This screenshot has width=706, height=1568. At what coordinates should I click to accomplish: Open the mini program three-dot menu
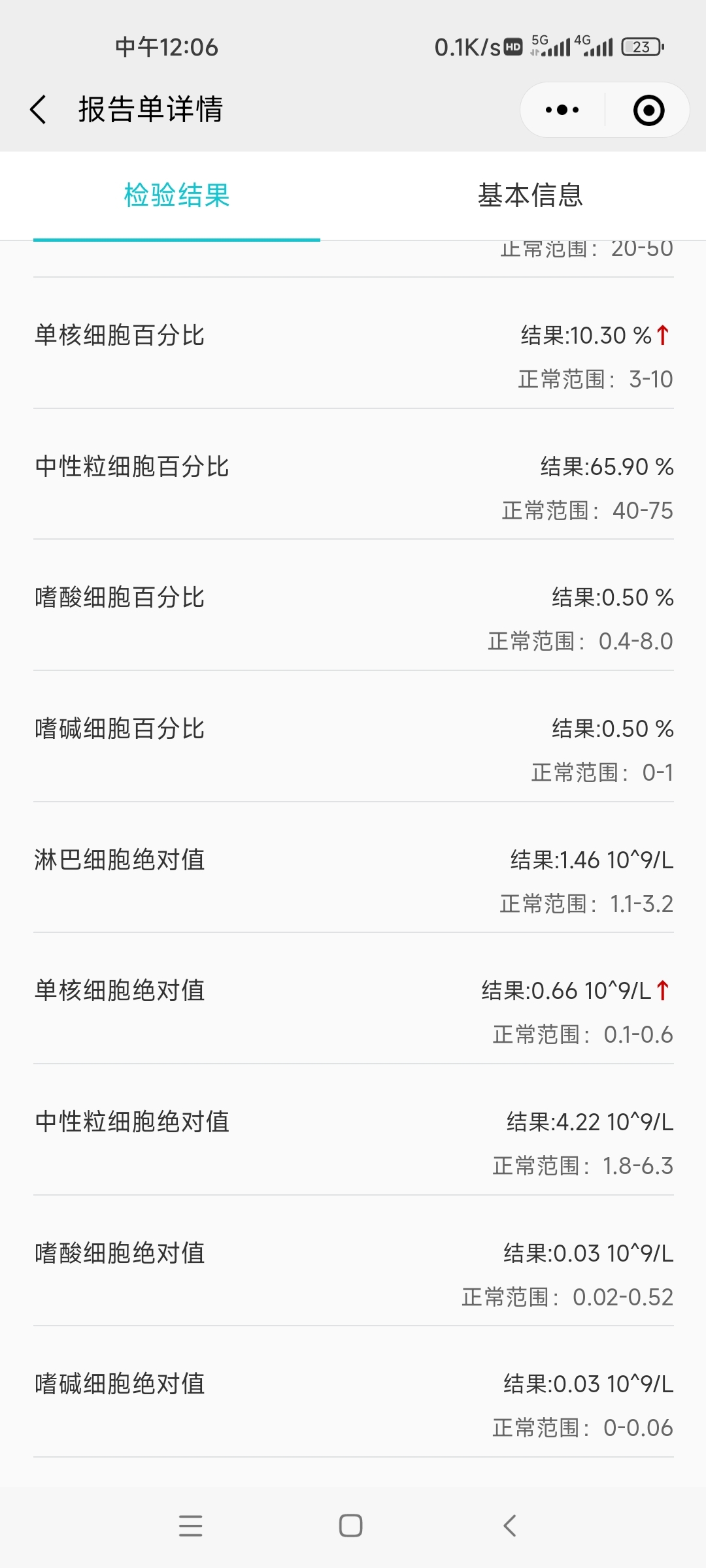click(x=562, y=110)
